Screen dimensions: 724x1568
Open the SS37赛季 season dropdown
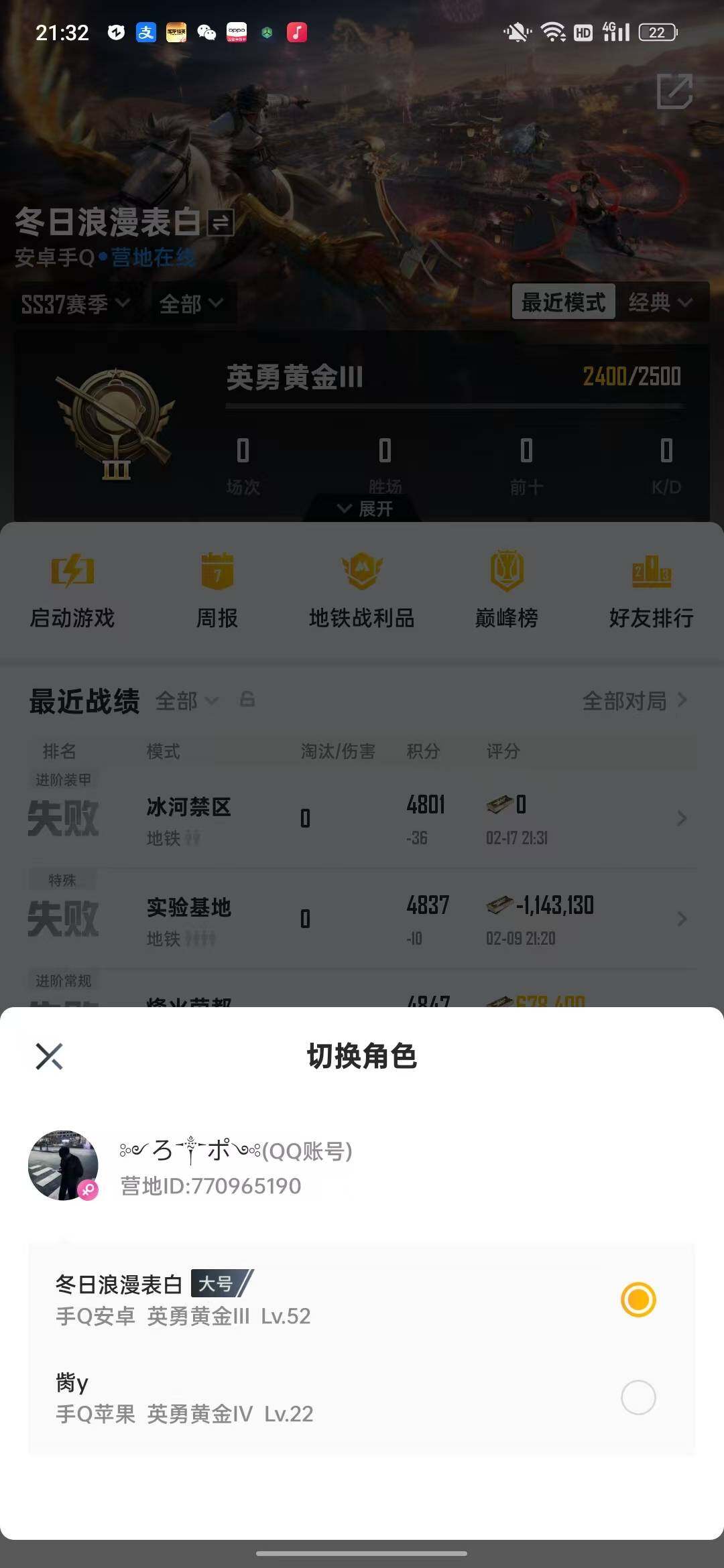pos(74,302)
